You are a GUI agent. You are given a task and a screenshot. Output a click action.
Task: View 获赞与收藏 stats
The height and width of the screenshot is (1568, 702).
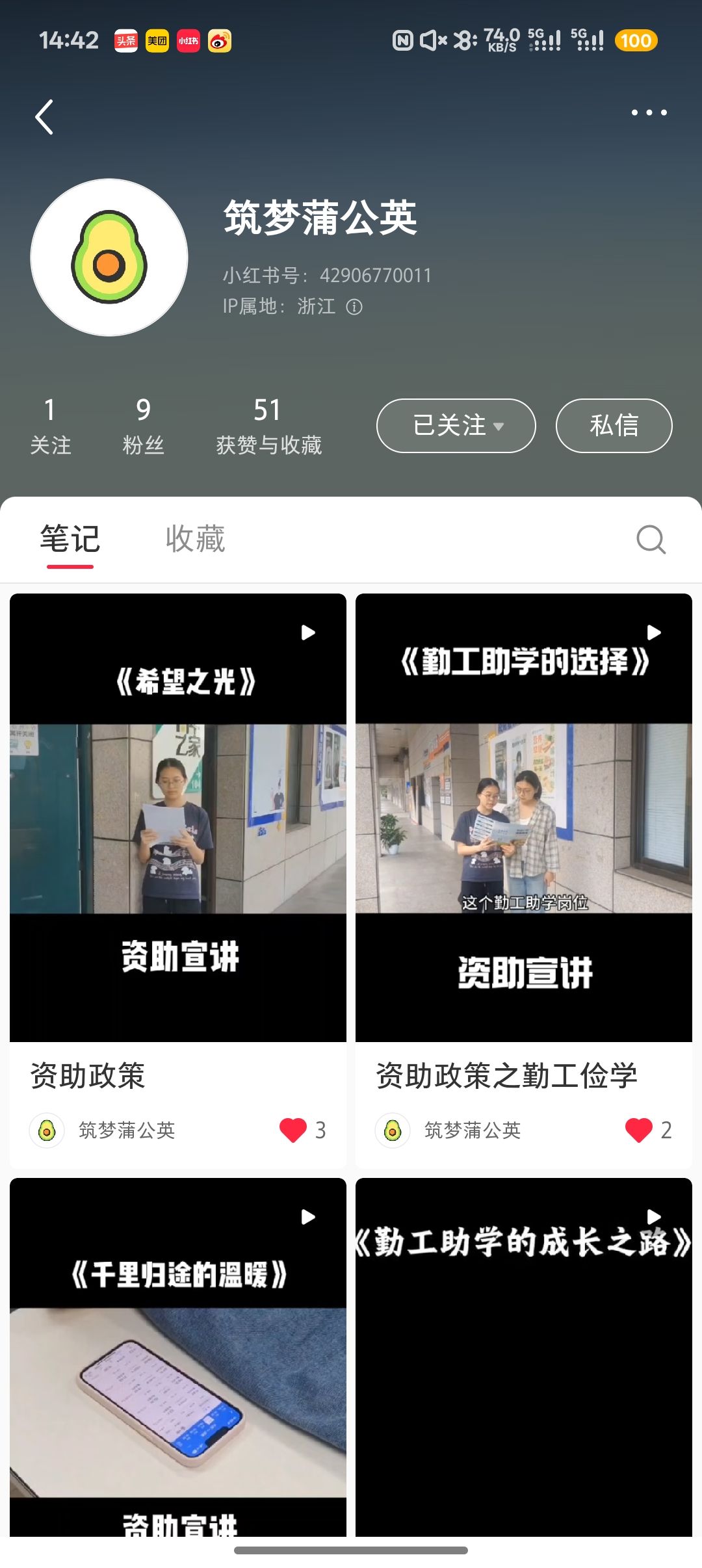pyautogui.click(x=268, y=426)
